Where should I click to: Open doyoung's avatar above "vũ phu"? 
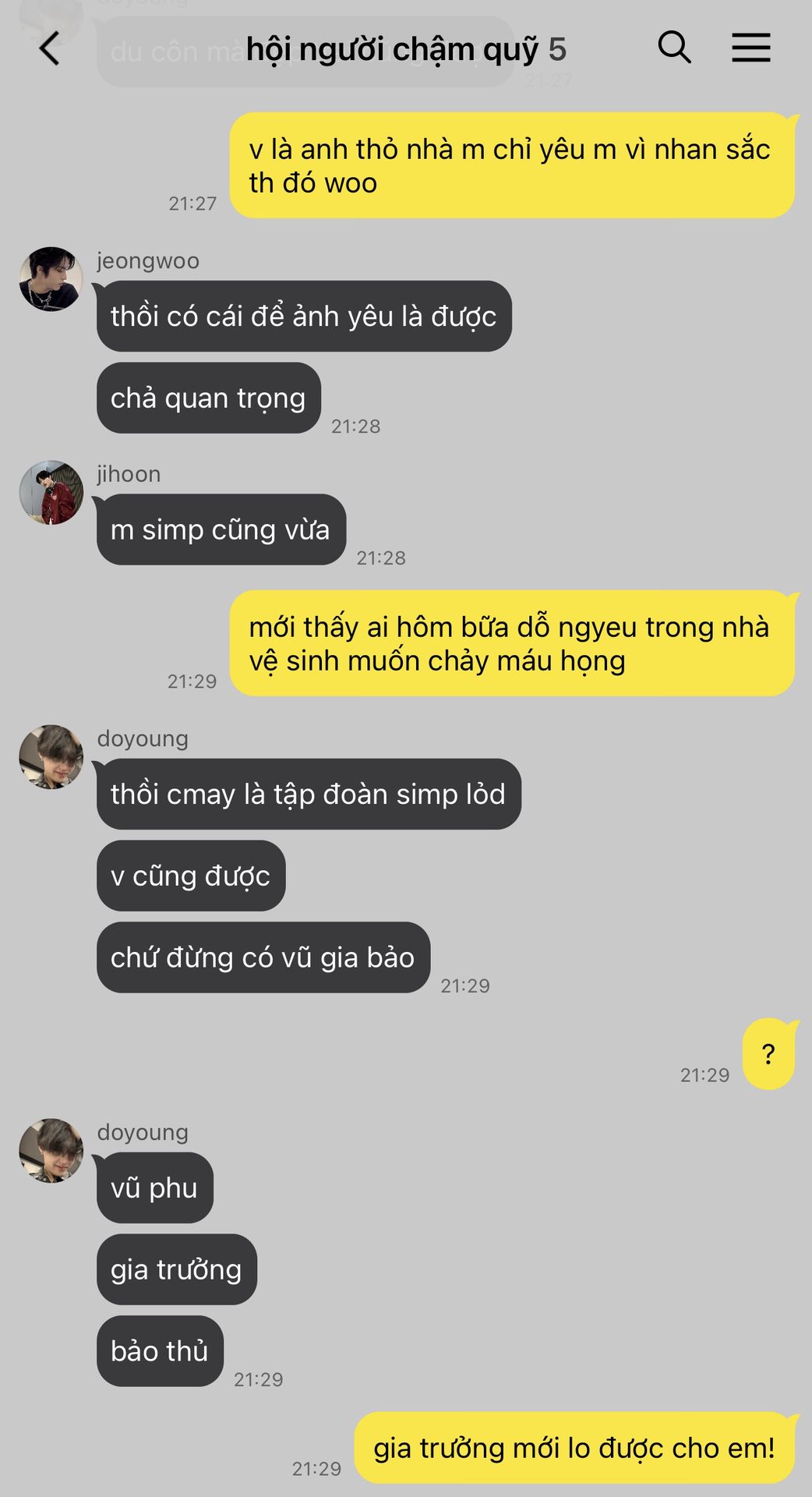tap(51, 1150)
